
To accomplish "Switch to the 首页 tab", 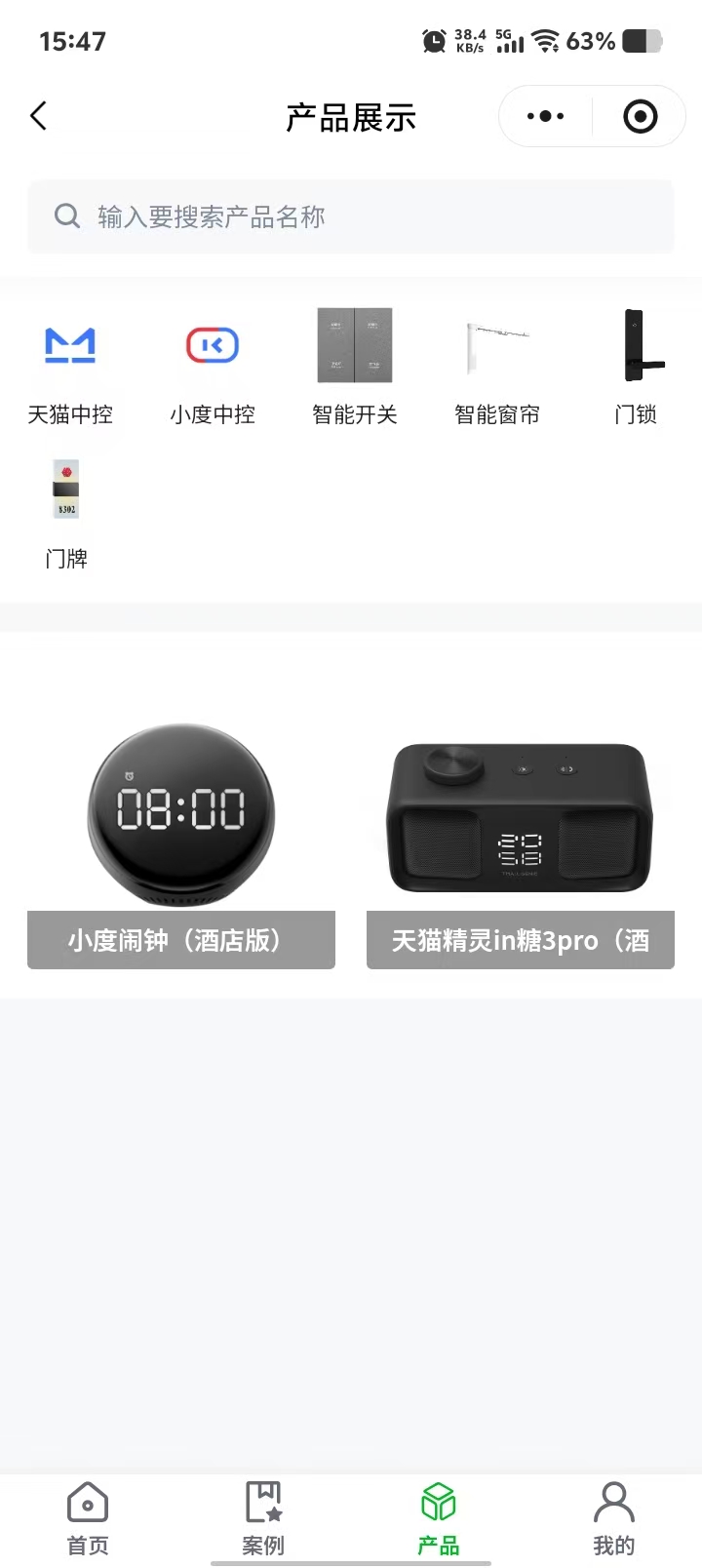I will tap(88, 1517).
